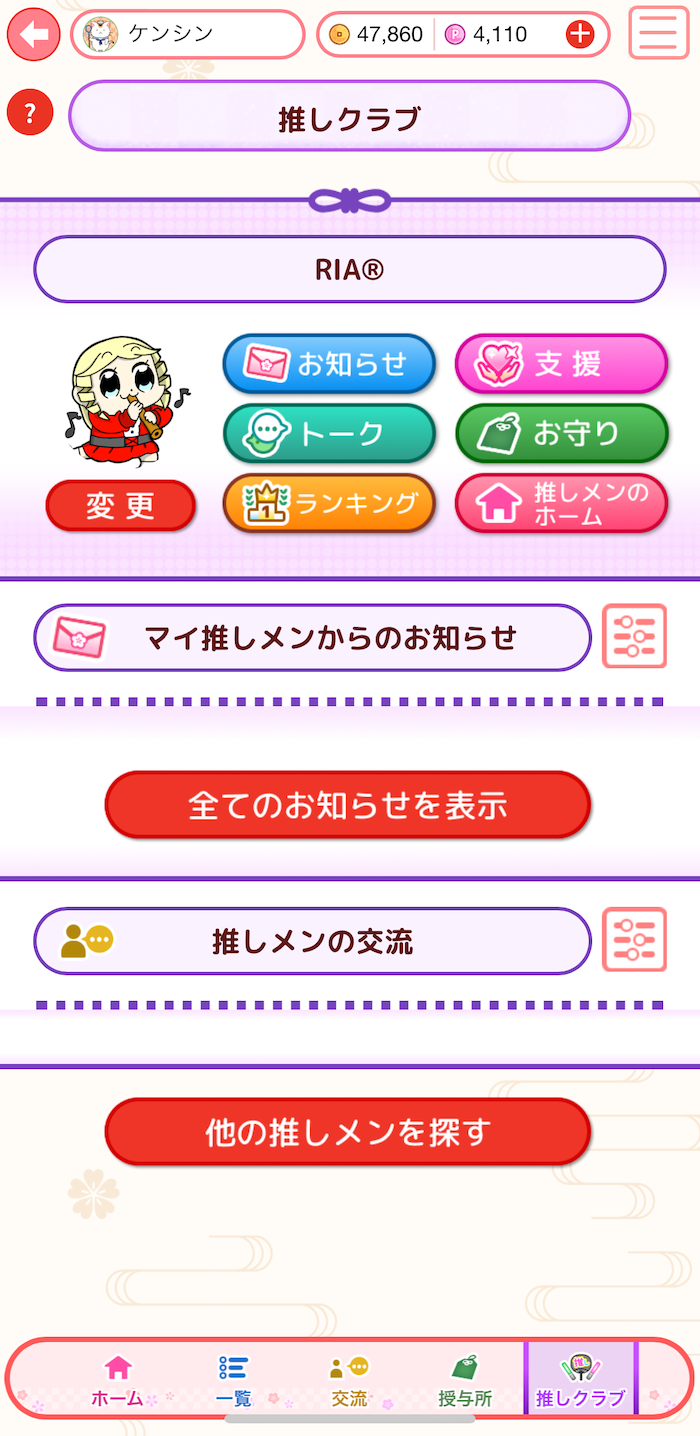View the ランキング ranking
Screen dimensions: 700x1436
point(329,503)
